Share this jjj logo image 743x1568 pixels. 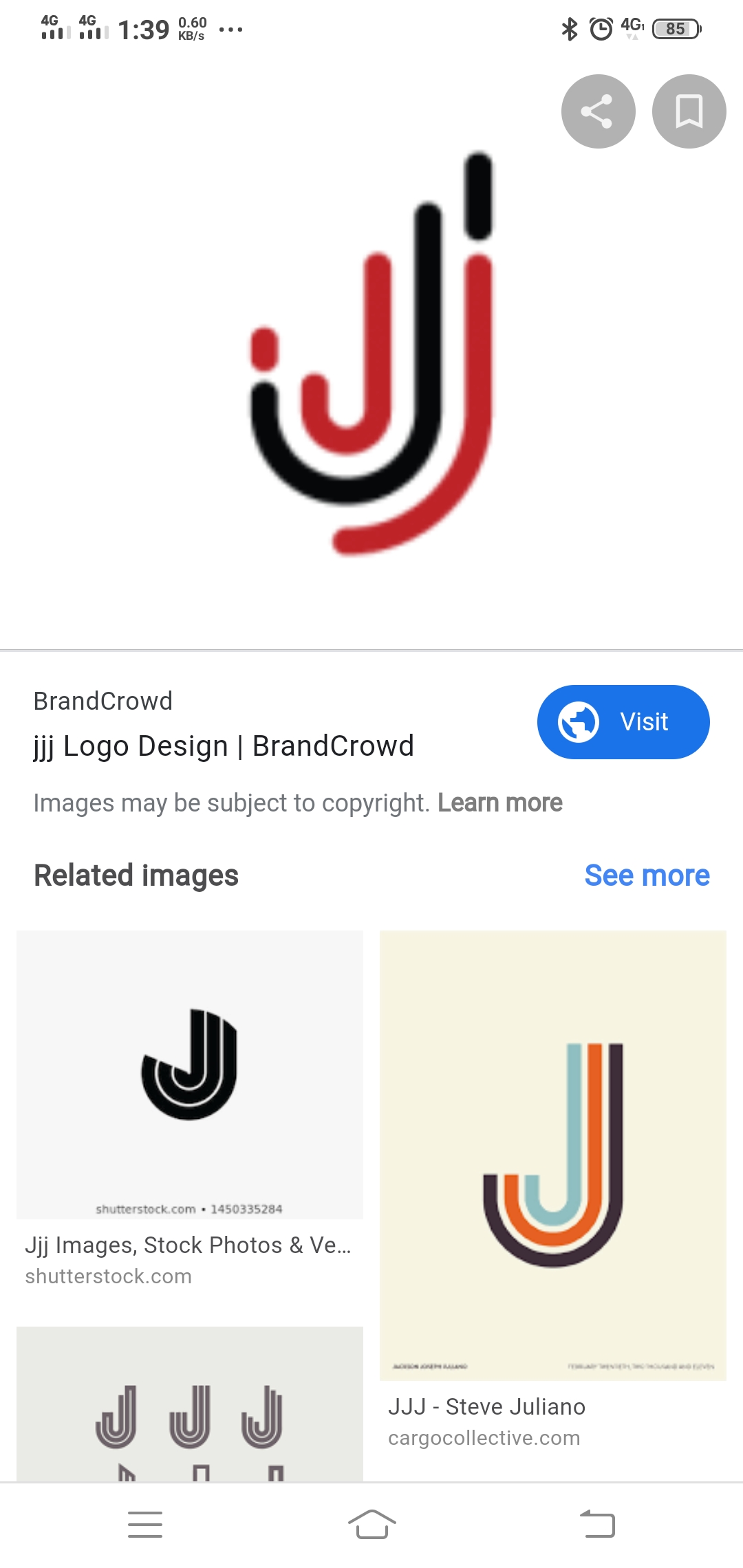click(x=598, y=111)
